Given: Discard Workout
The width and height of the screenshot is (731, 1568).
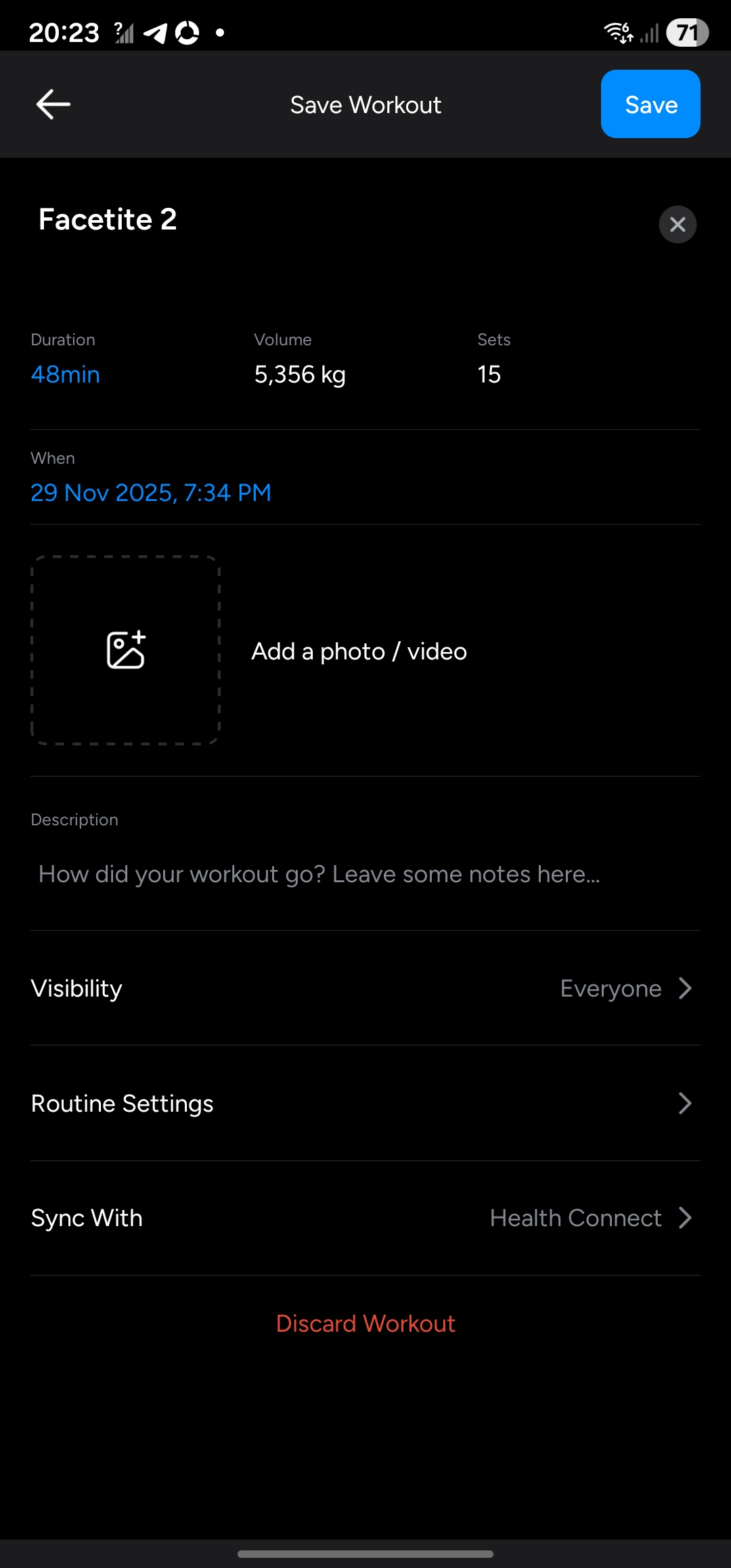Looking at the screenshot, I should click(x=365, y=1324).
